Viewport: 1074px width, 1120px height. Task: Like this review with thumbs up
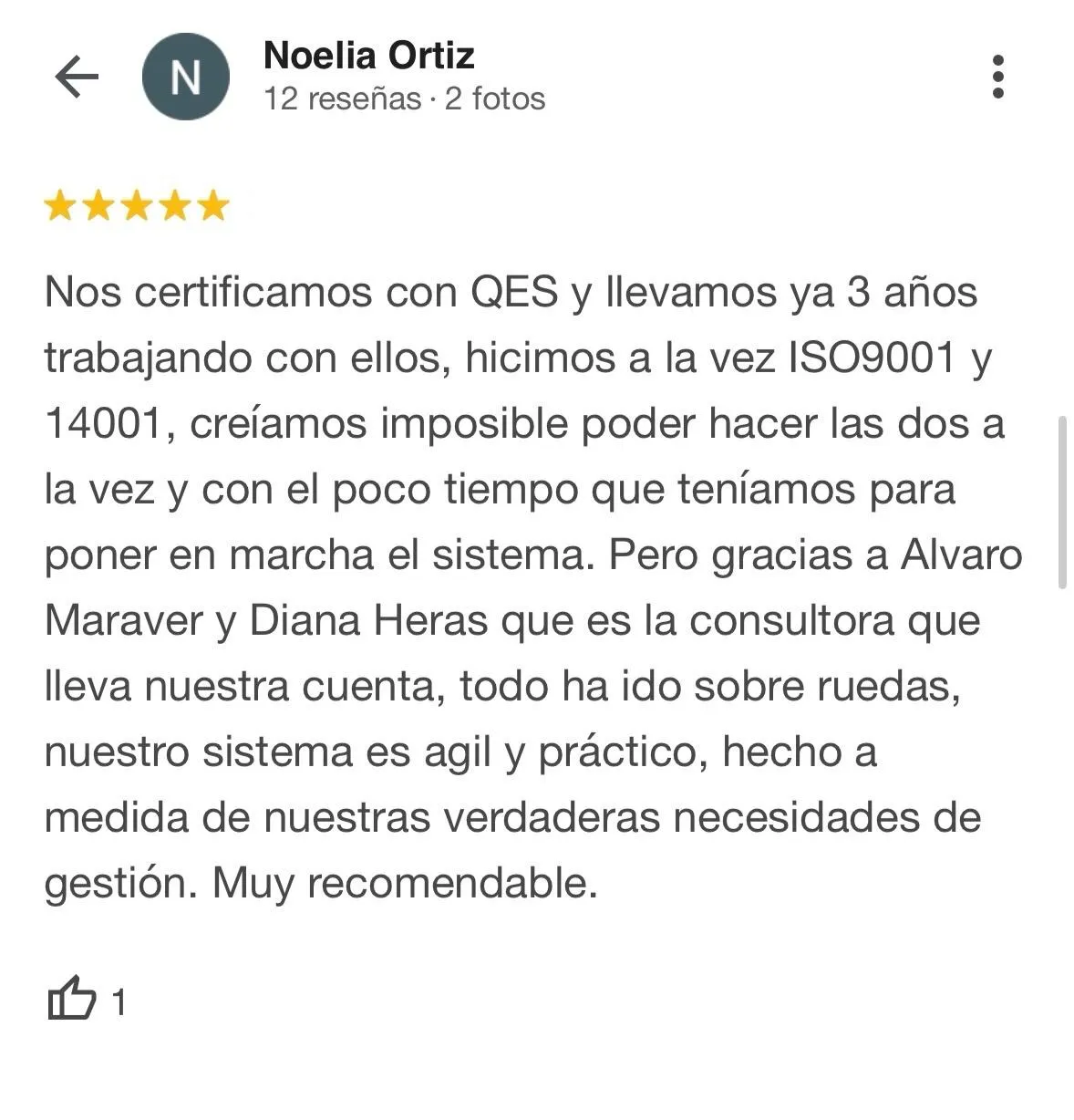coord(72,999)
